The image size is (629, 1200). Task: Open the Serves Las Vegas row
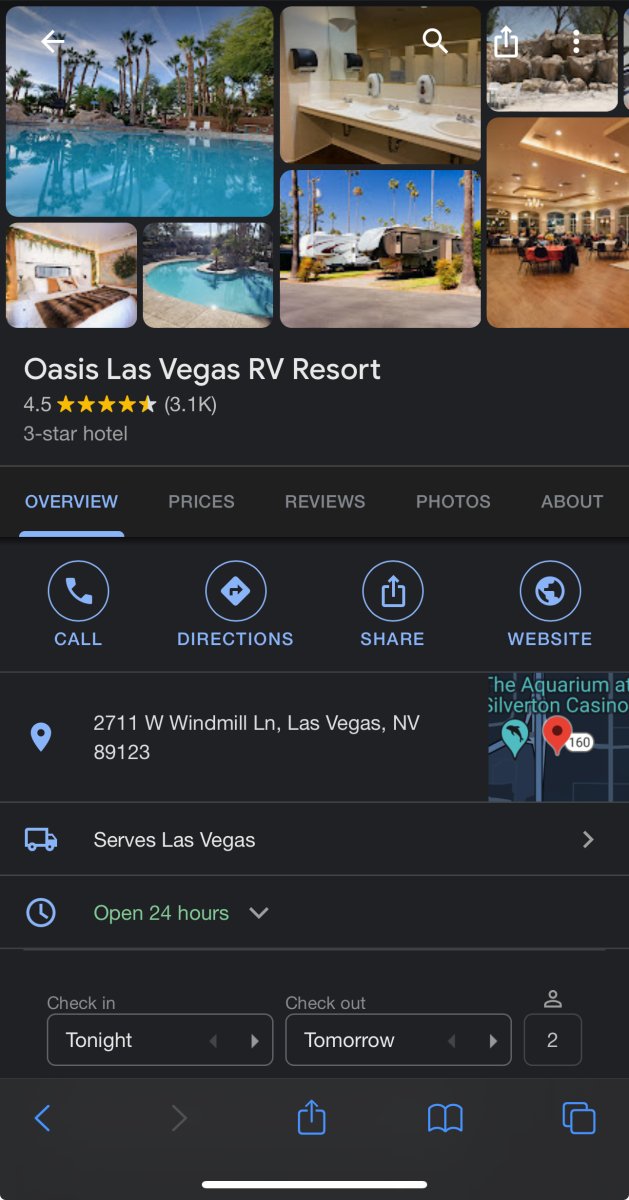[314, 840]
